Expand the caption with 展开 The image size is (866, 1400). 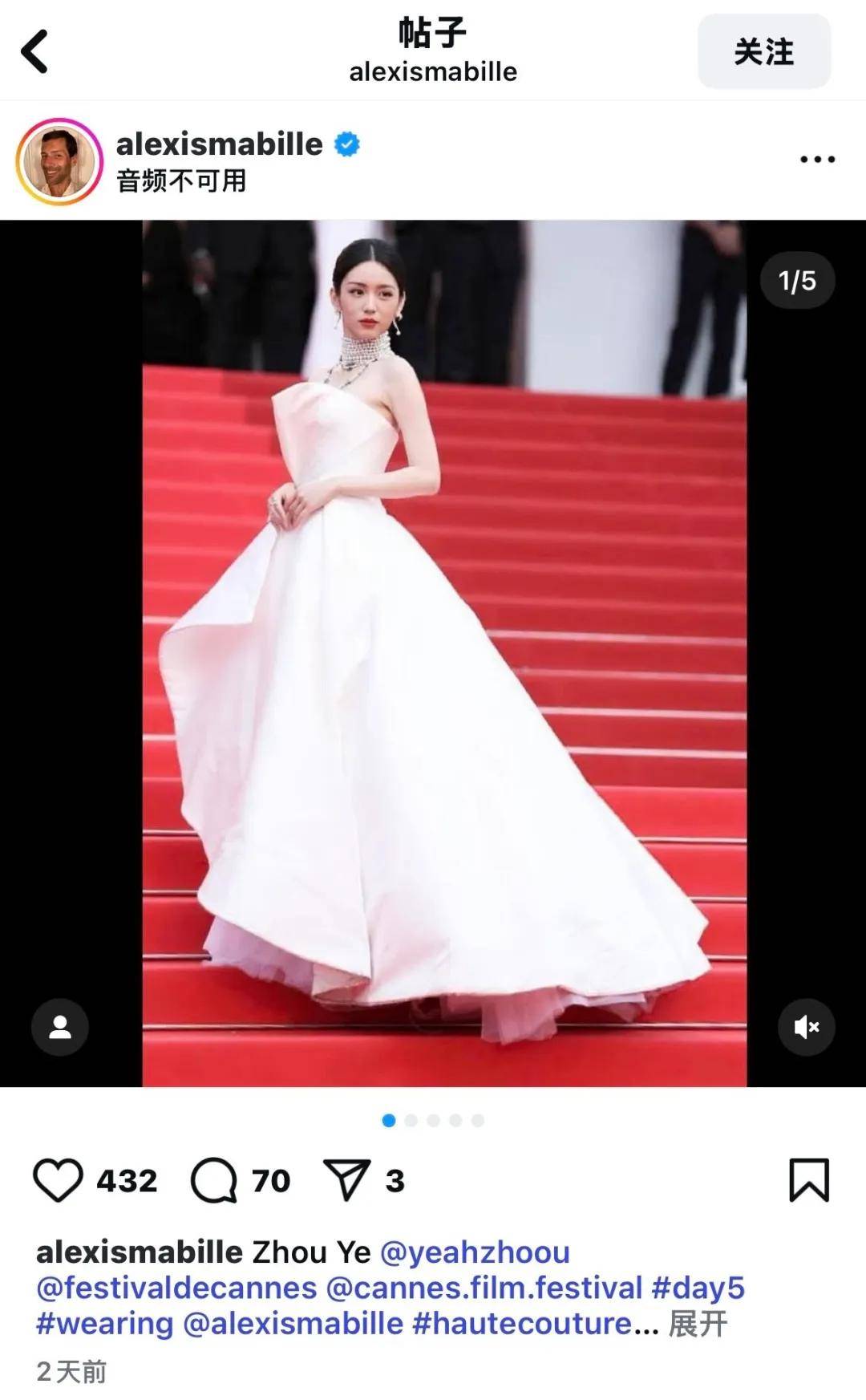(x=698, y=1324)
